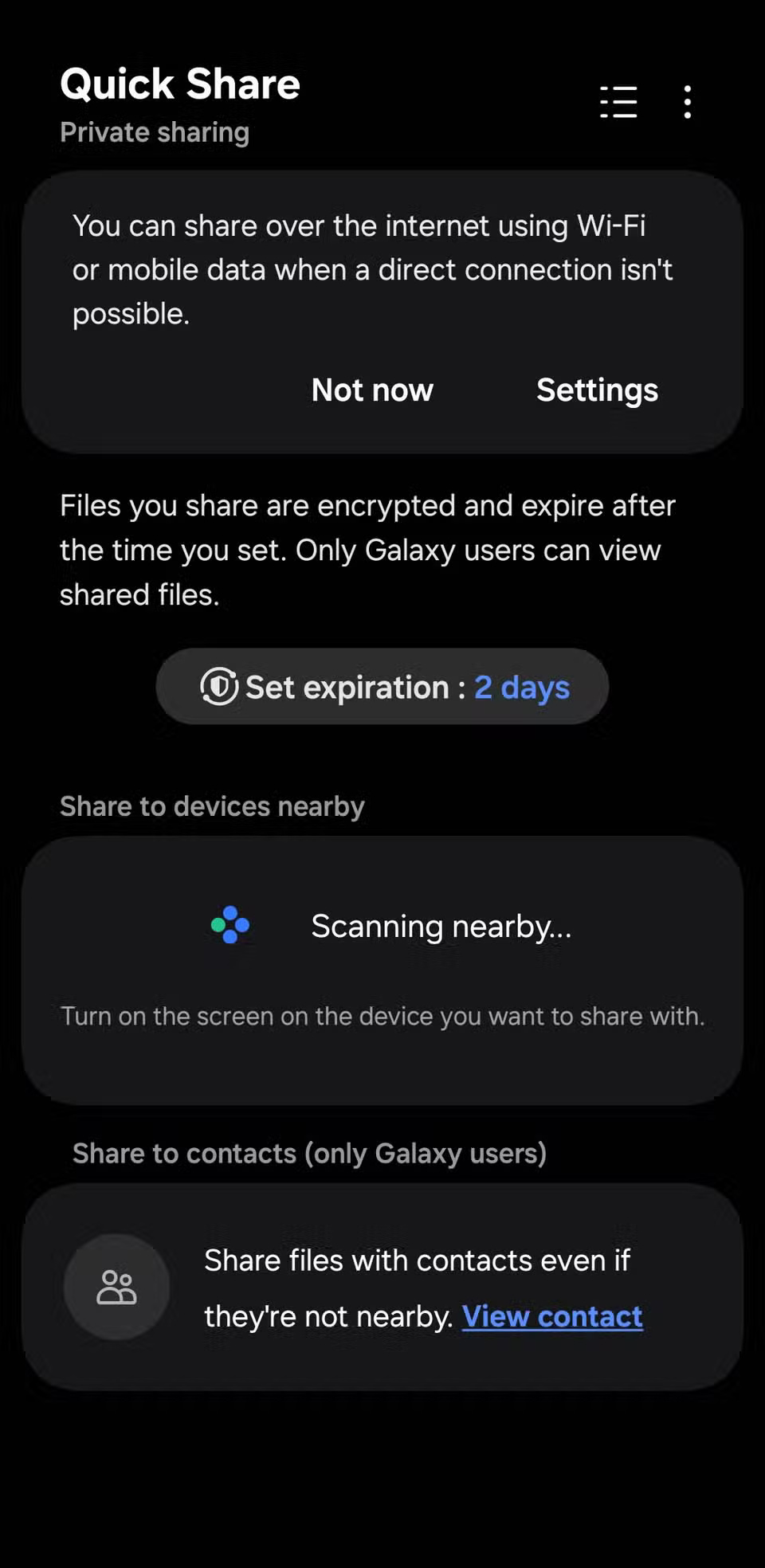Select the Quick Share app title

pyautogui.click(x=179, y=83)
